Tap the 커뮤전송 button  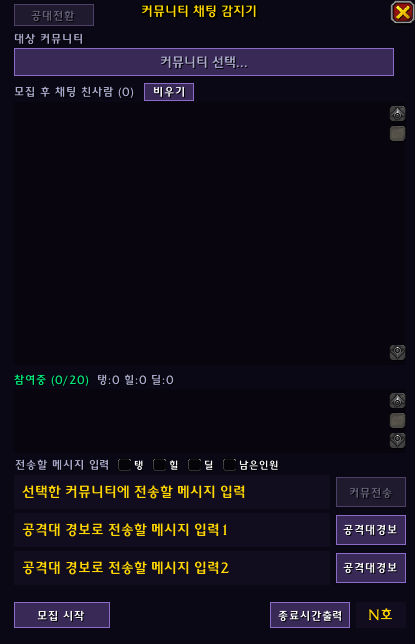[x=371, y=492]
